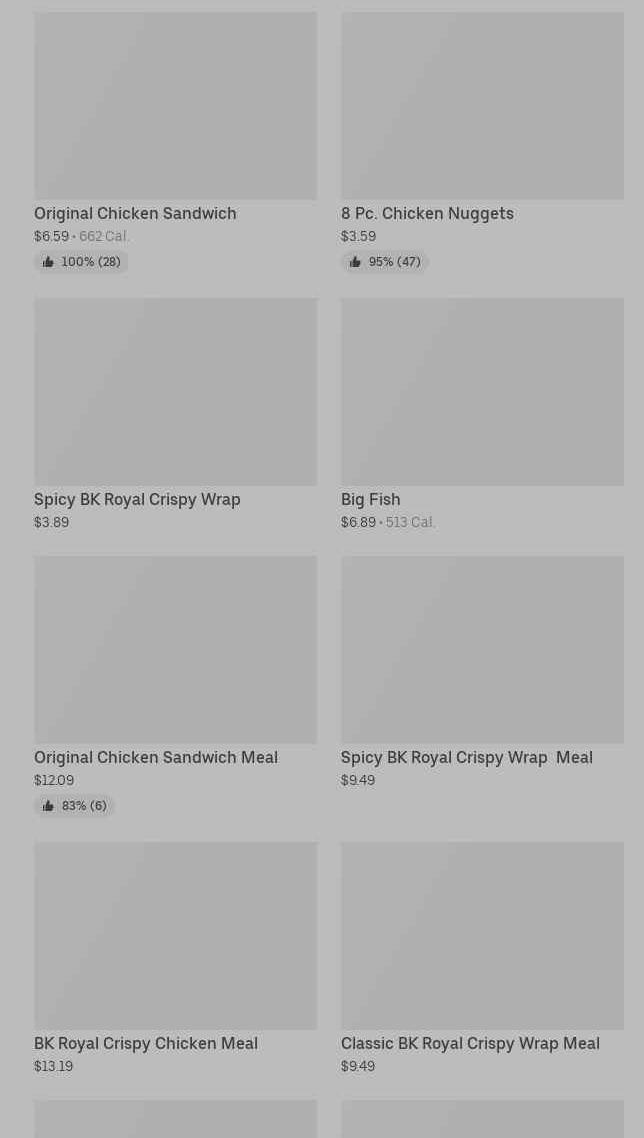644x1138 pixels.
Task: View the Spicy BK Royal Crispy Wrap
Action: pyautogui.click(x=175, y=414)
